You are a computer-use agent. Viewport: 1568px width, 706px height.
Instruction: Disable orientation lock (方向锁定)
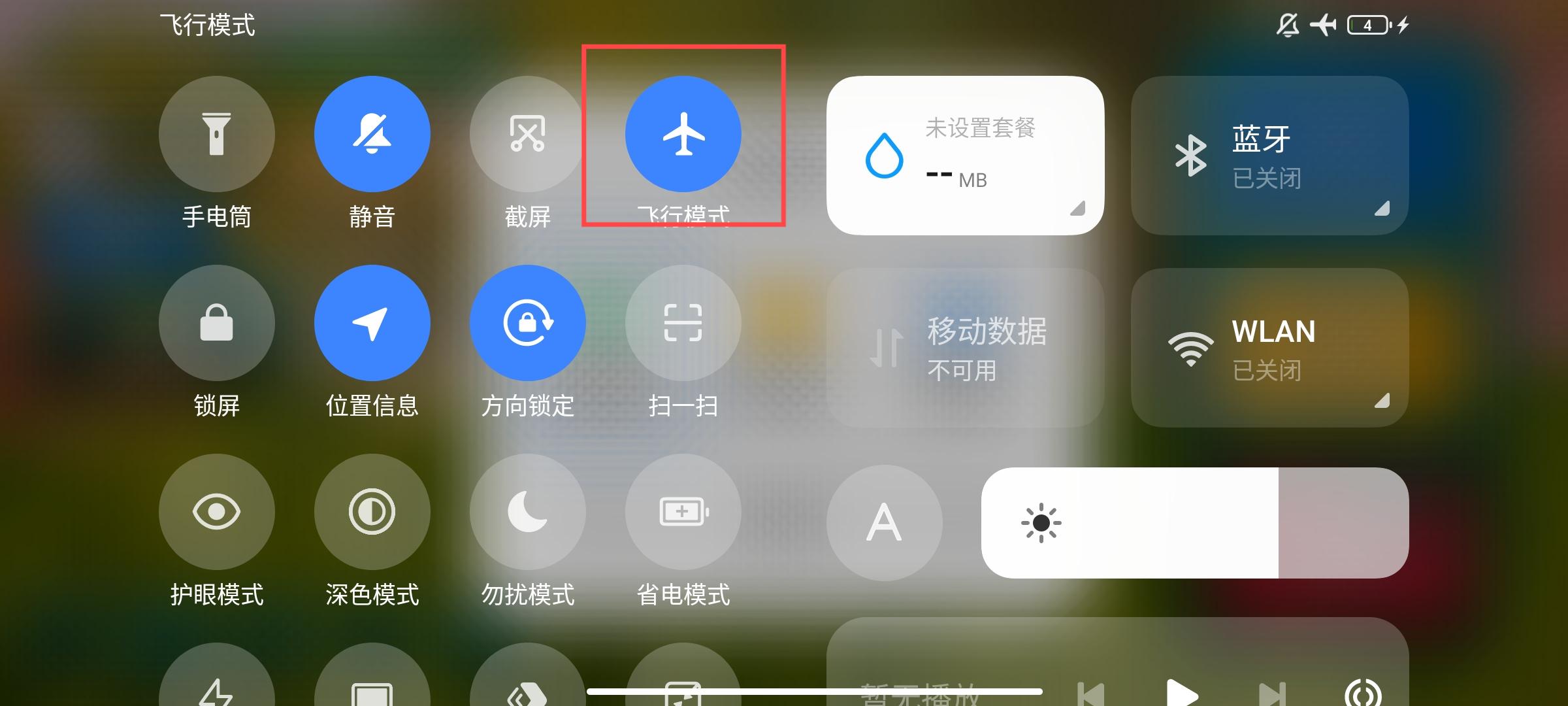pyautogui.click(x=527, y=323)
